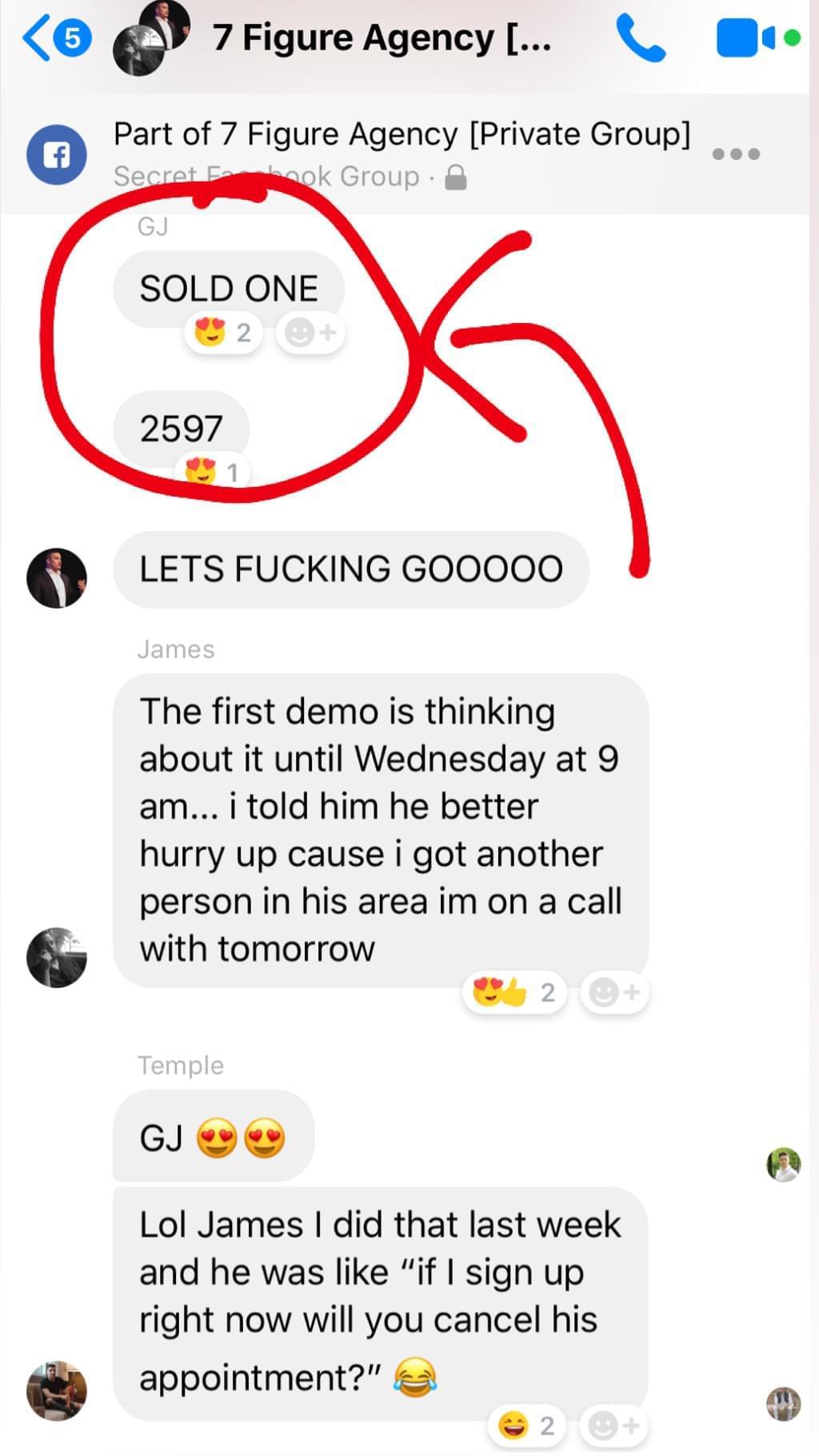Add a reaction to Temple's appointment message
The width and height of the screenshot is (819, 1456).
pos(614,1425)
